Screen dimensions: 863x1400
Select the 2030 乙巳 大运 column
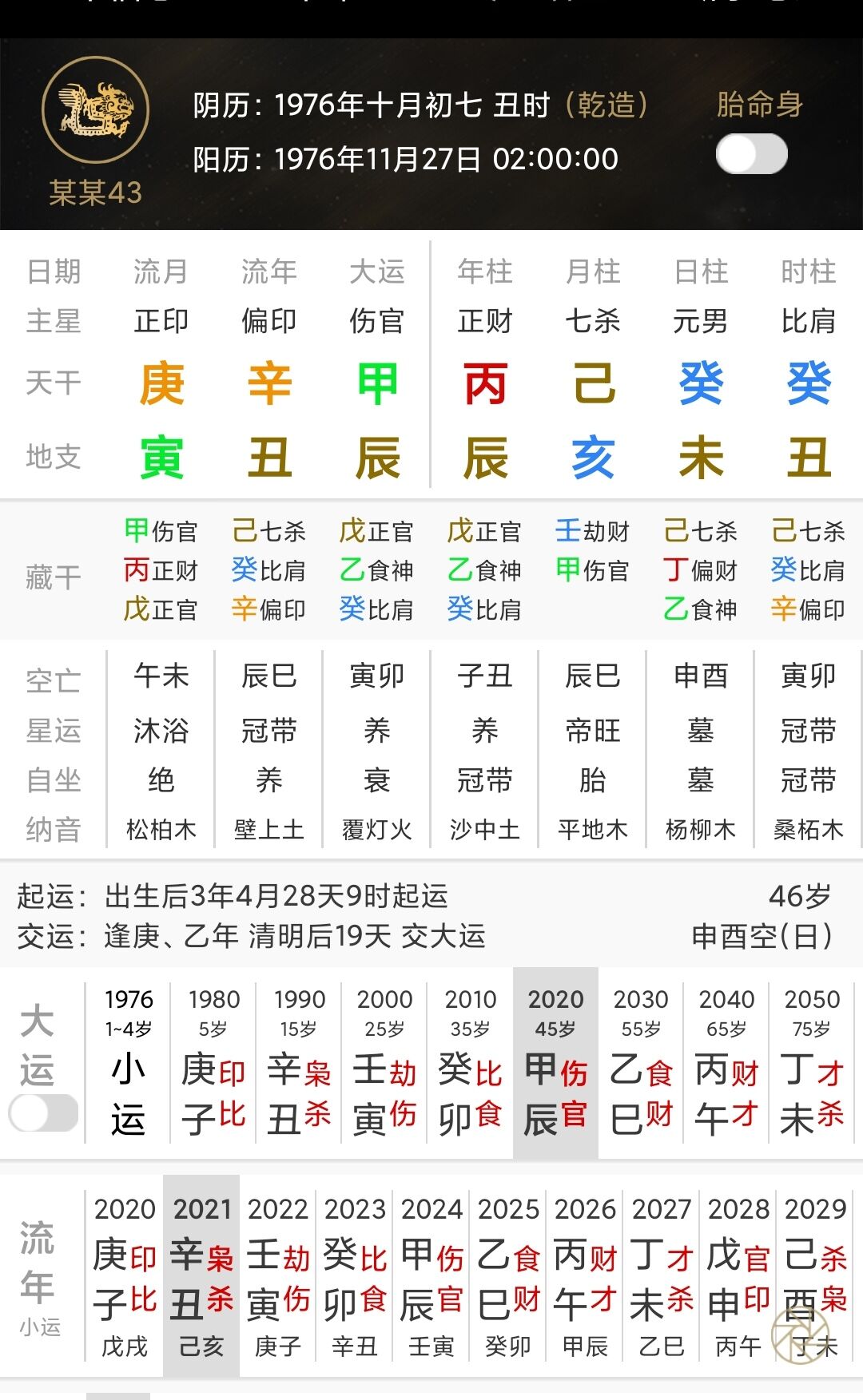pyautogui.click(x=641, y=1062)
